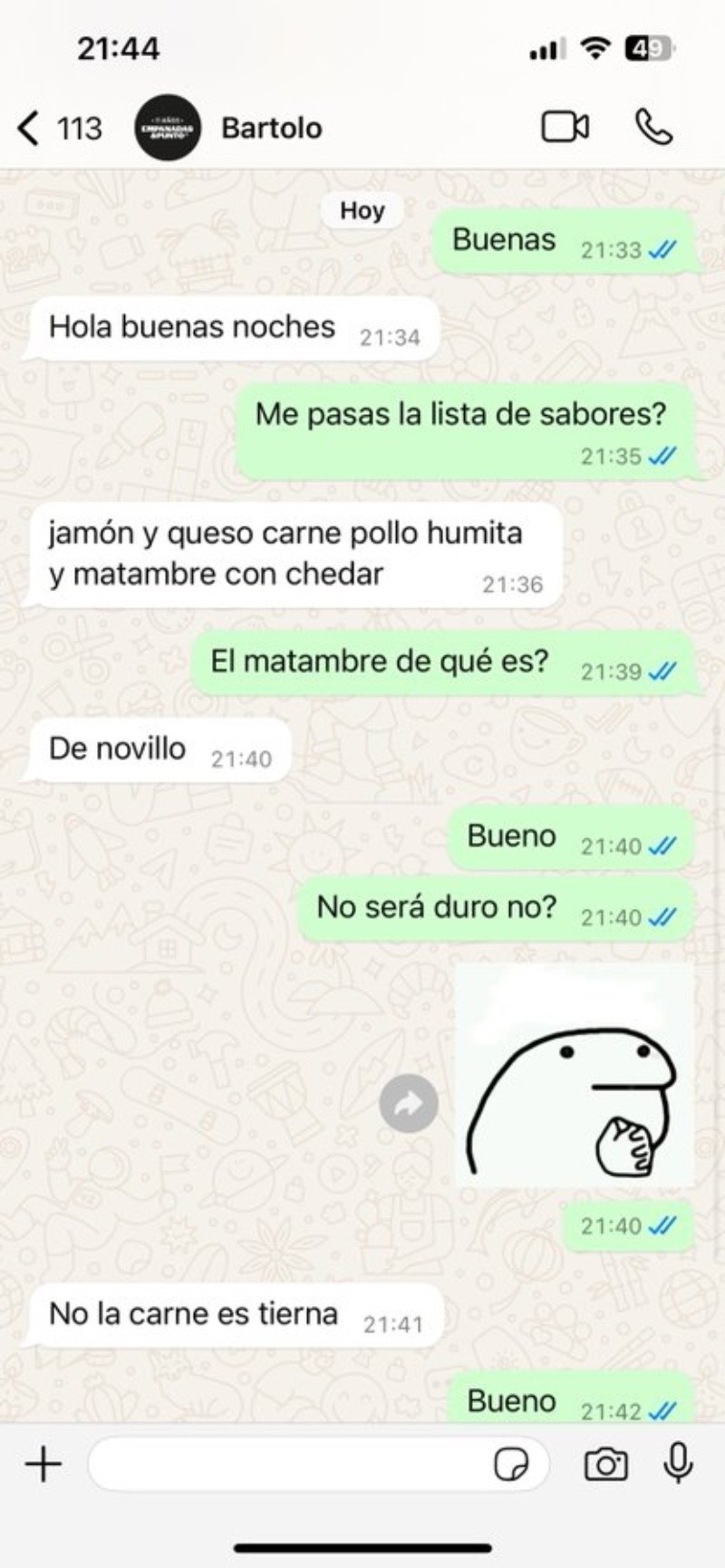Open the camera to send a photo
This screenshot has height=1568, width=725.
coord(605,1463)
